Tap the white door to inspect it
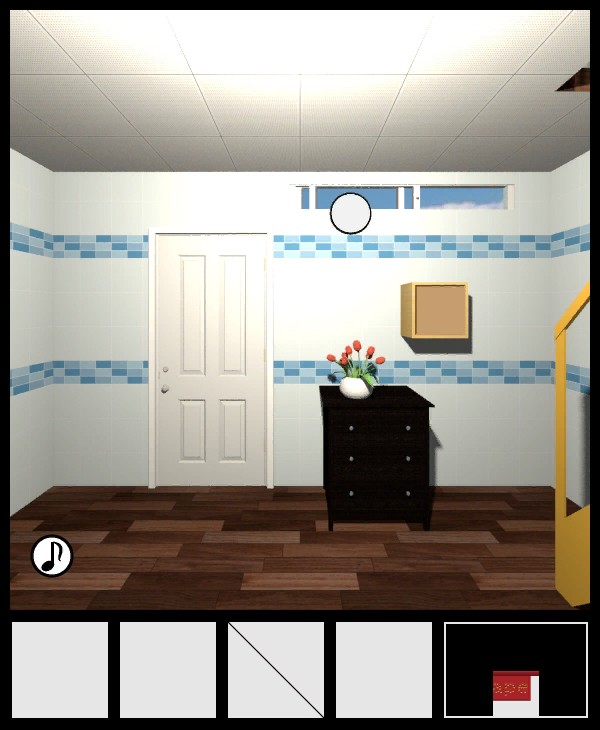 pyautogui.click(x=210, y=360)
